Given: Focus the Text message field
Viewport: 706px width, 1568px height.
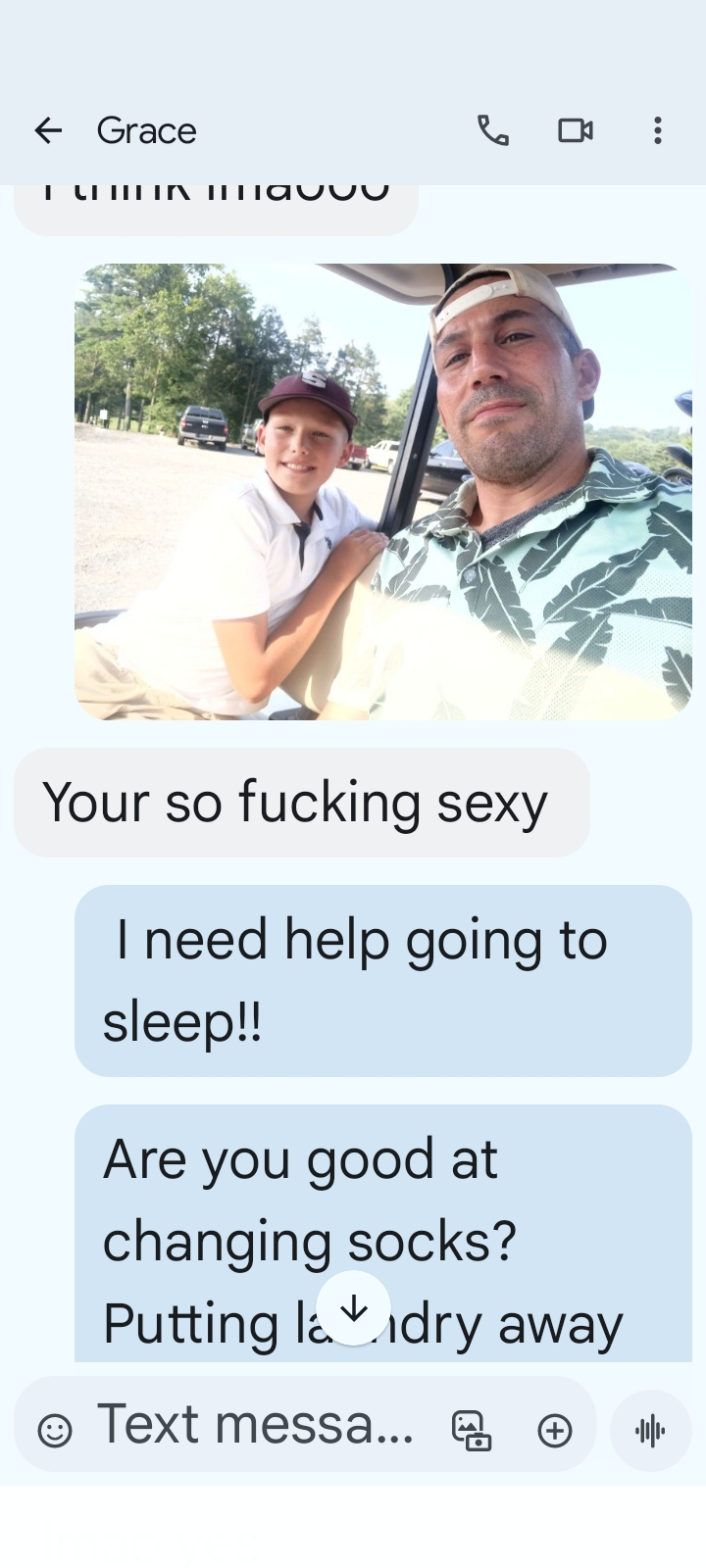Looking at the screenshot, I should point(255,1425).
